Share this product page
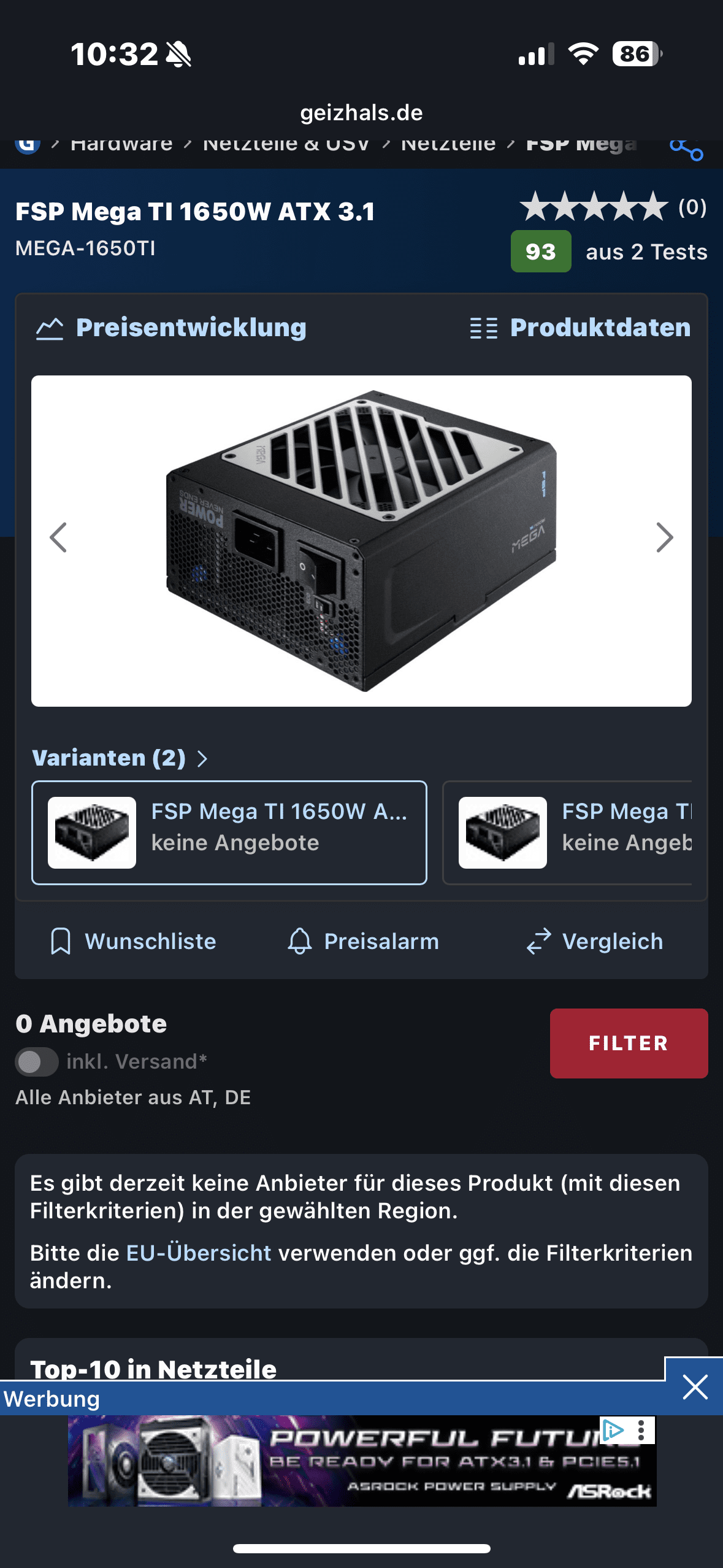723x1568 pixels. click(x=686, y=149)
